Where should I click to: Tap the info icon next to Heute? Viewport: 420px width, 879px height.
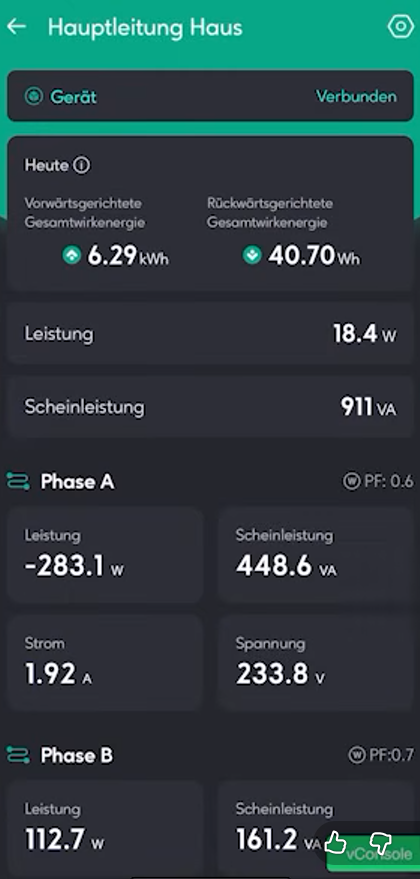pos(82,165)
